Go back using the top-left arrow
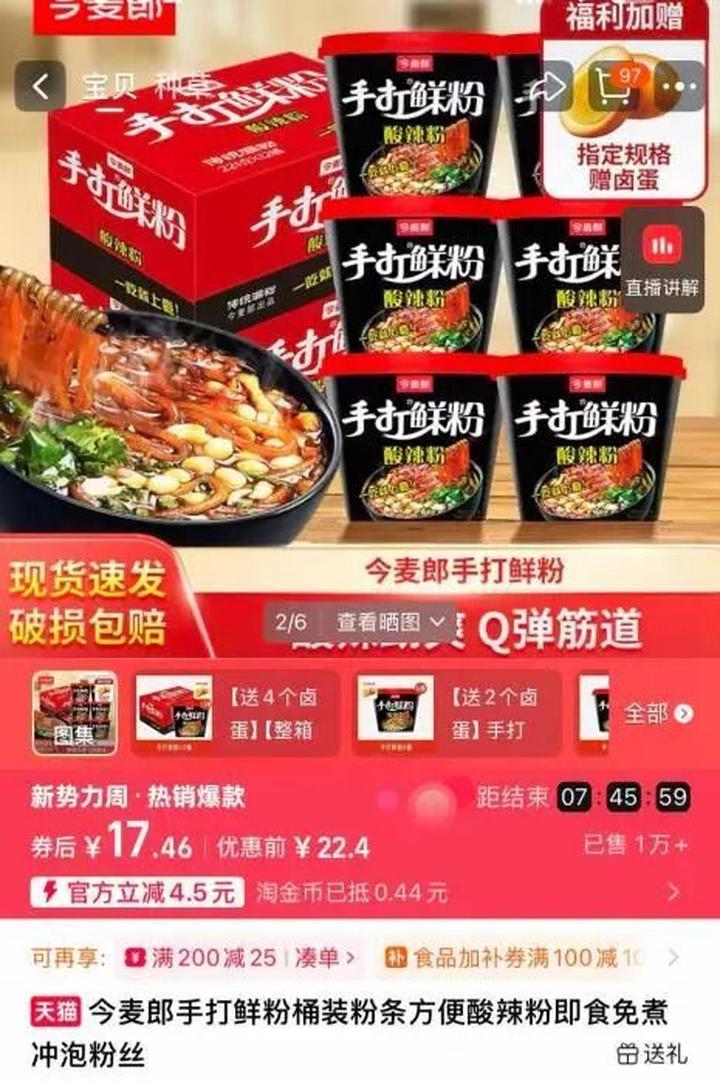 tap(40, 87)
